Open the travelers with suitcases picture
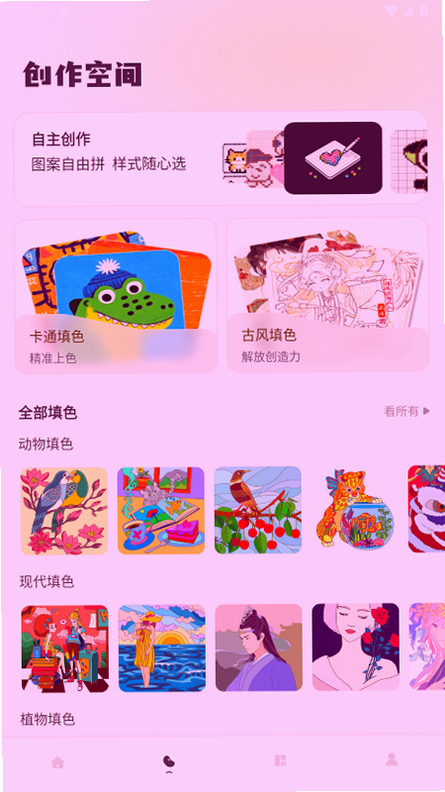The image size is (445, 792). [65, 648]
